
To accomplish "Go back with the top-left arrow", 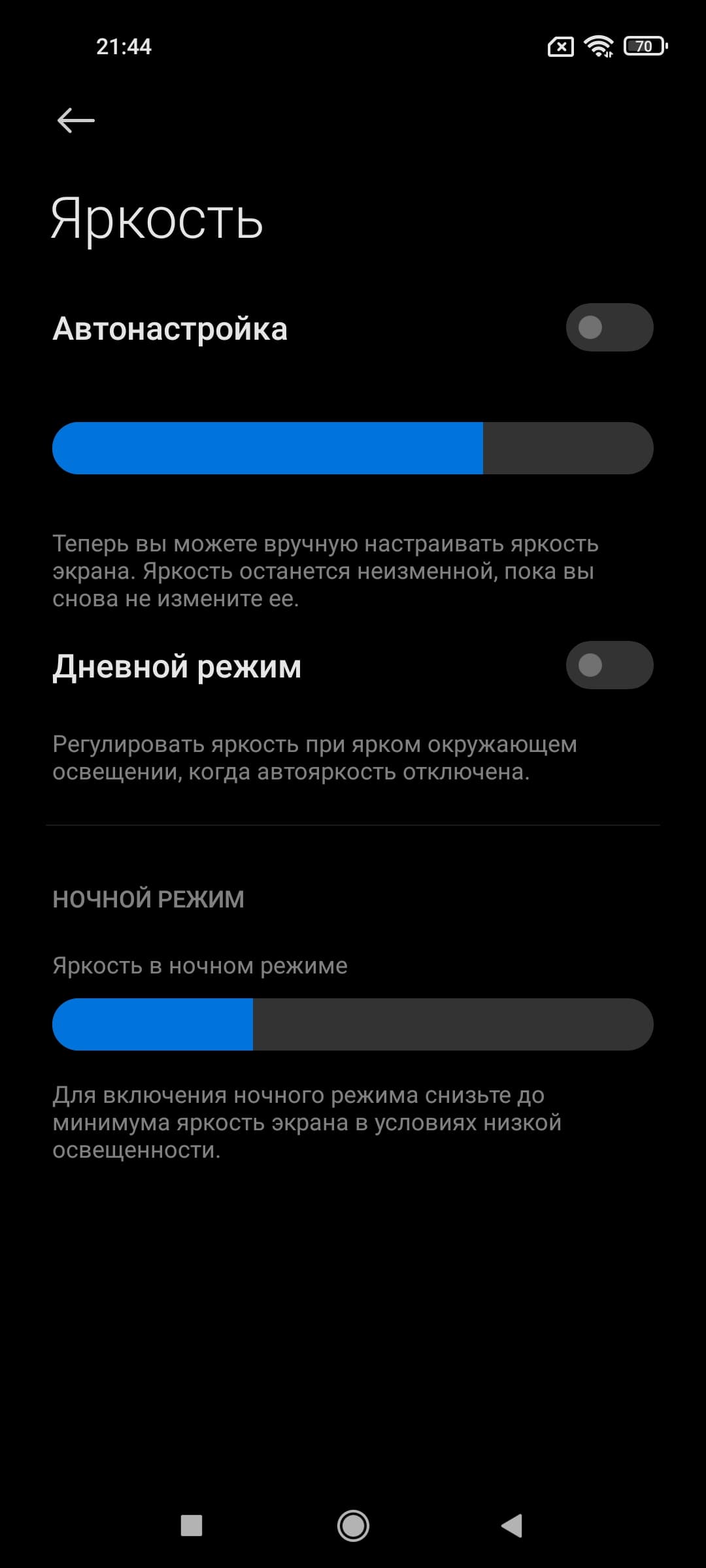I will tap(76, 120).
